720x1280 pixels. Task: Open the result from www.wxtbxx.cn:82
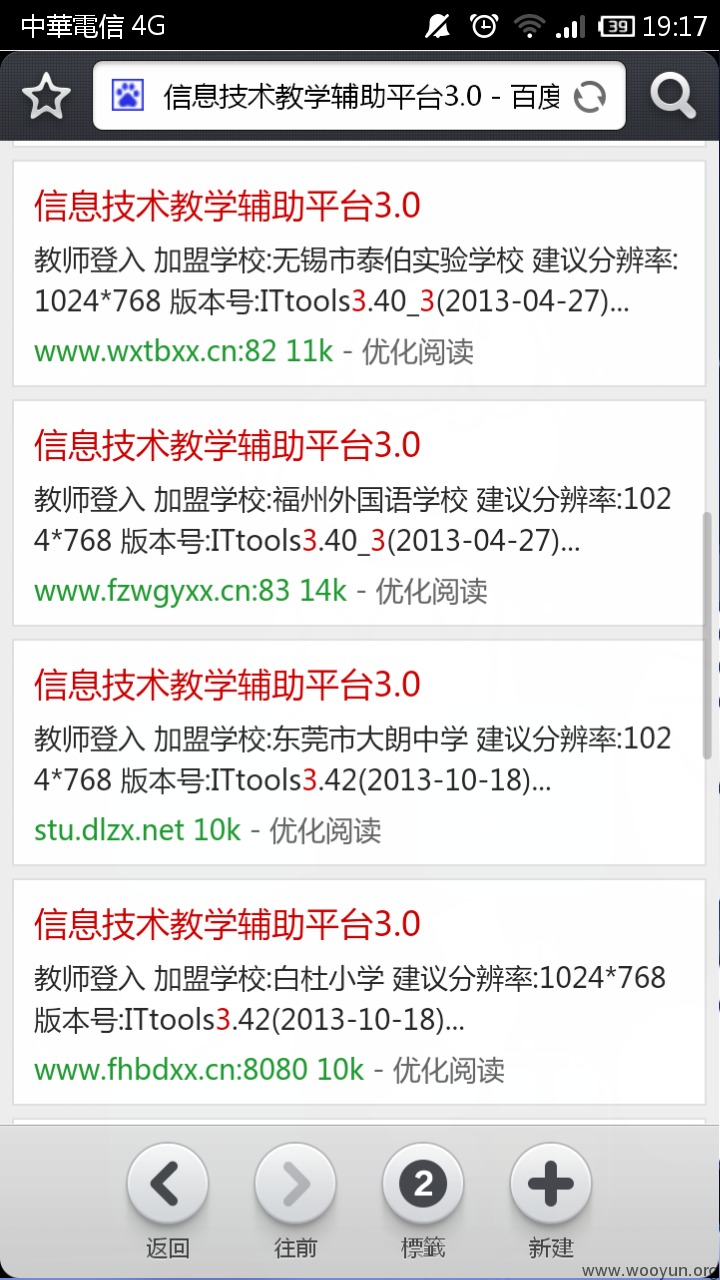point(227,206)
